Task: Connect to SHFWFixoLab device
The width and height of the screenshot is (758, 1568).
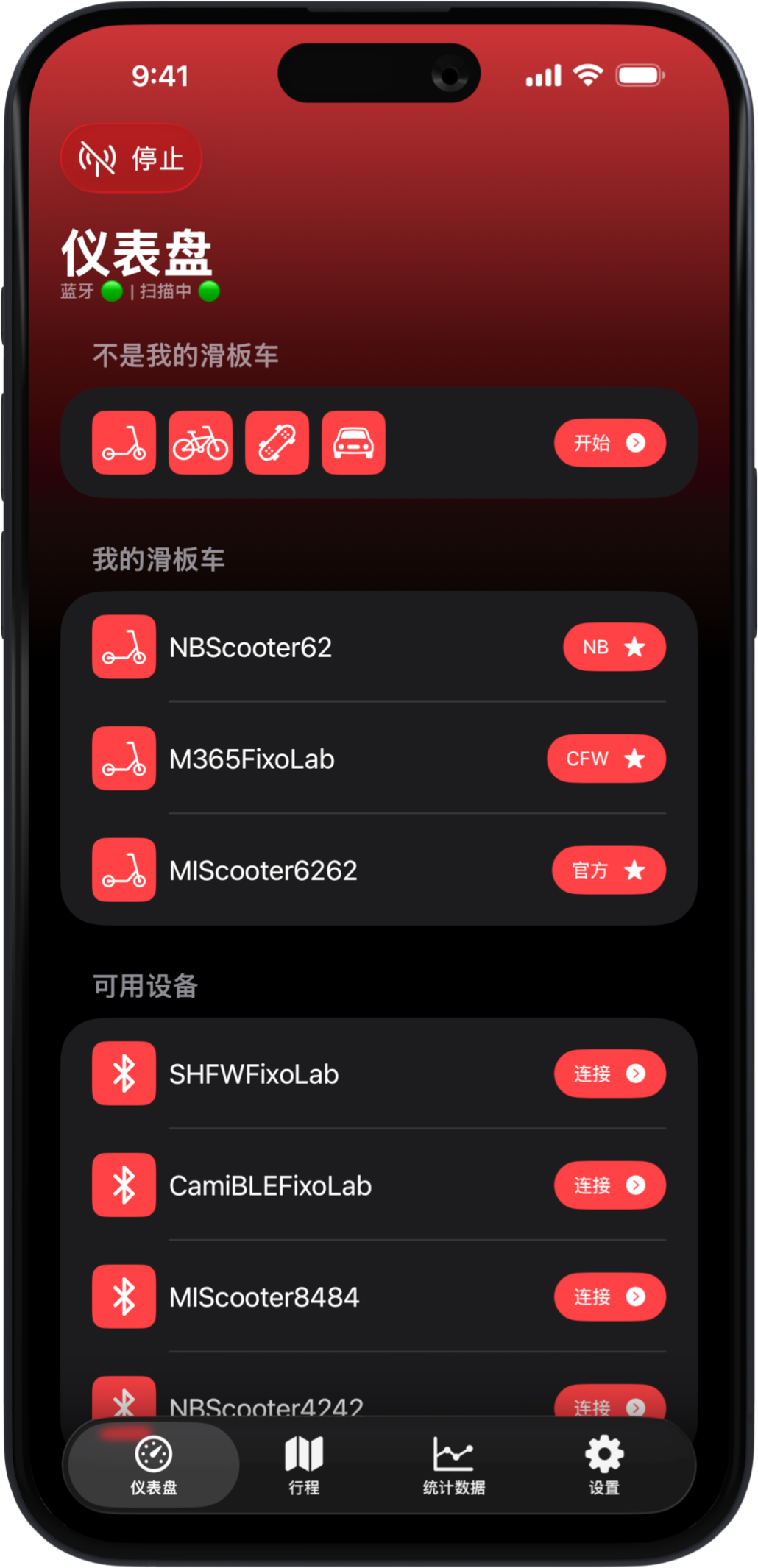Action: (609, 1074)
